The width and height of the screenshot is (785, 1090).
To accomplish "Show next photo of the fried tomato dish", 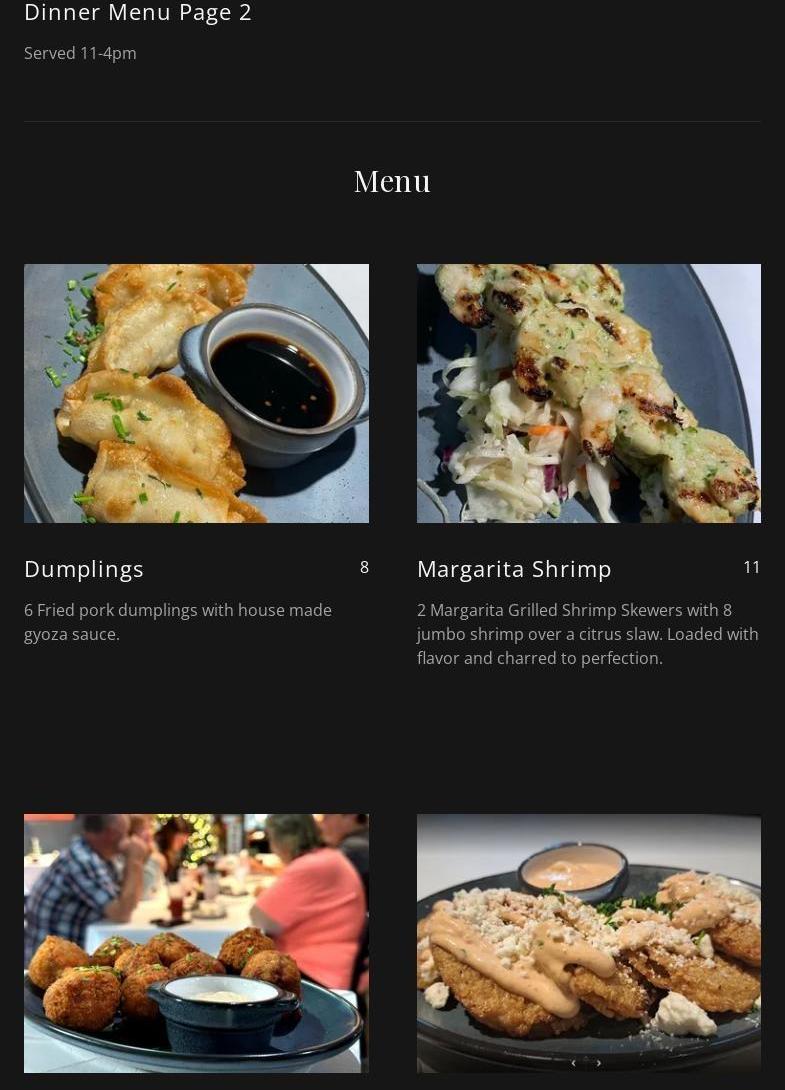I will (599, 1063).
